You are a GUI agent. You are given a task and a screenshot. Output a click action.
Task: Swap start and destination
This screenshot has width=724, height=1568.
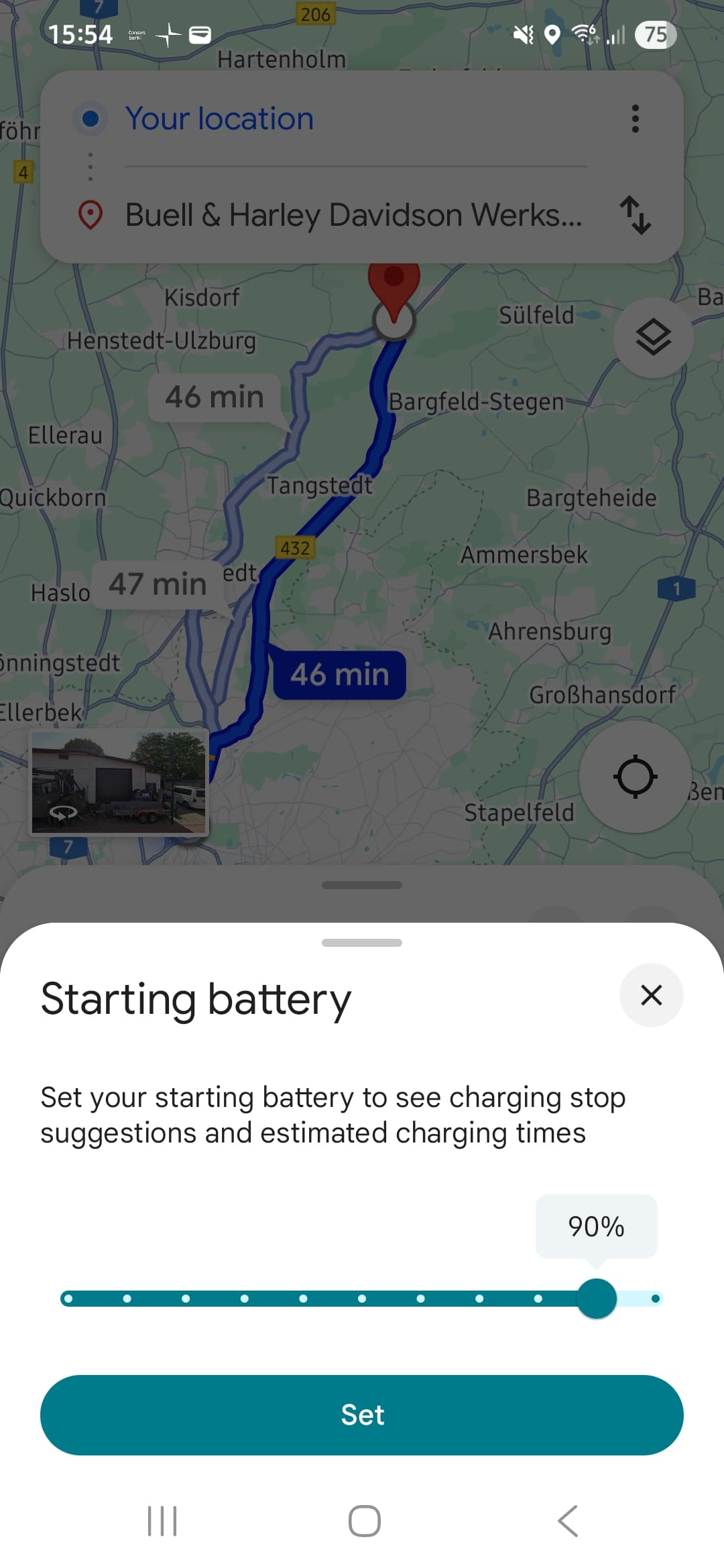pyautogui.click(x=635, y=215)
